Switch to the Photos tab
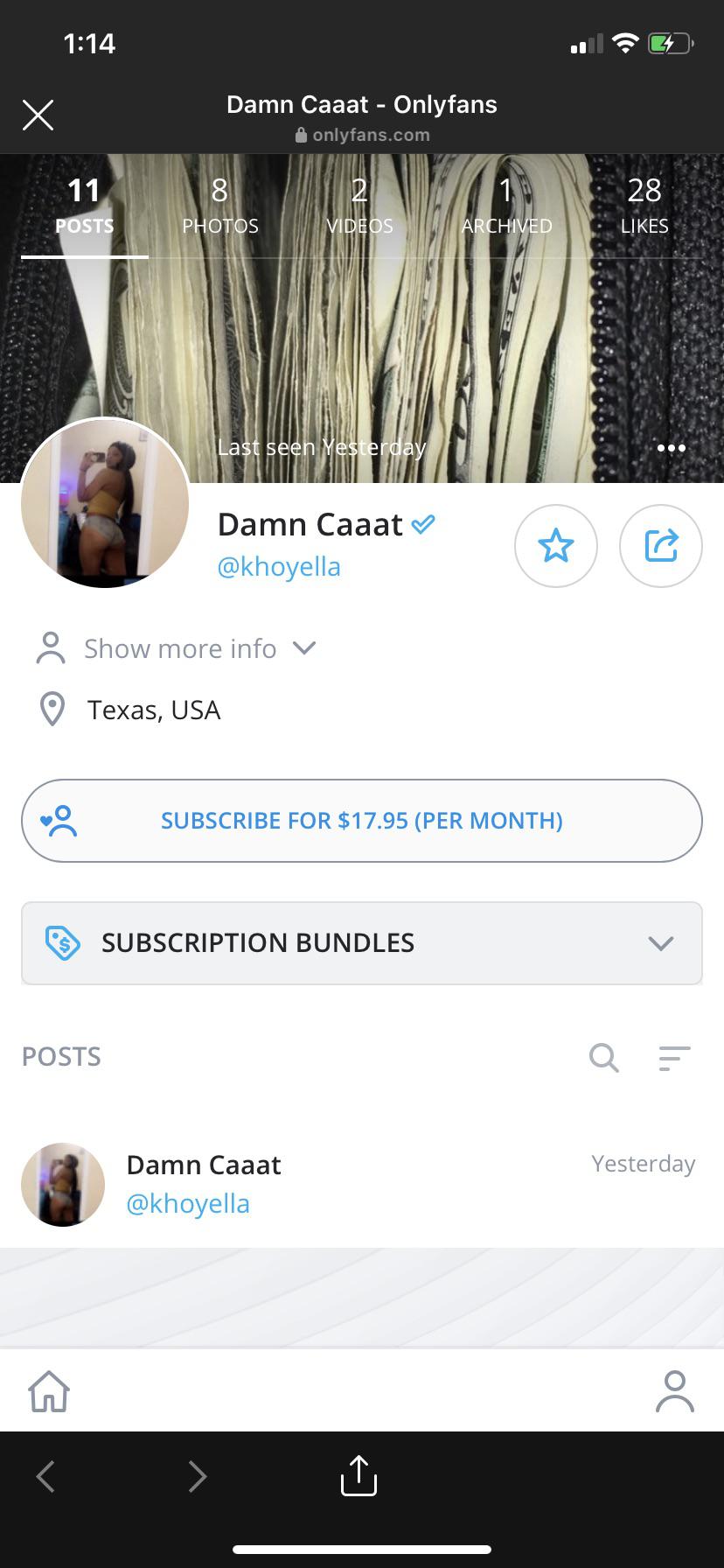 tap(219, 206)
